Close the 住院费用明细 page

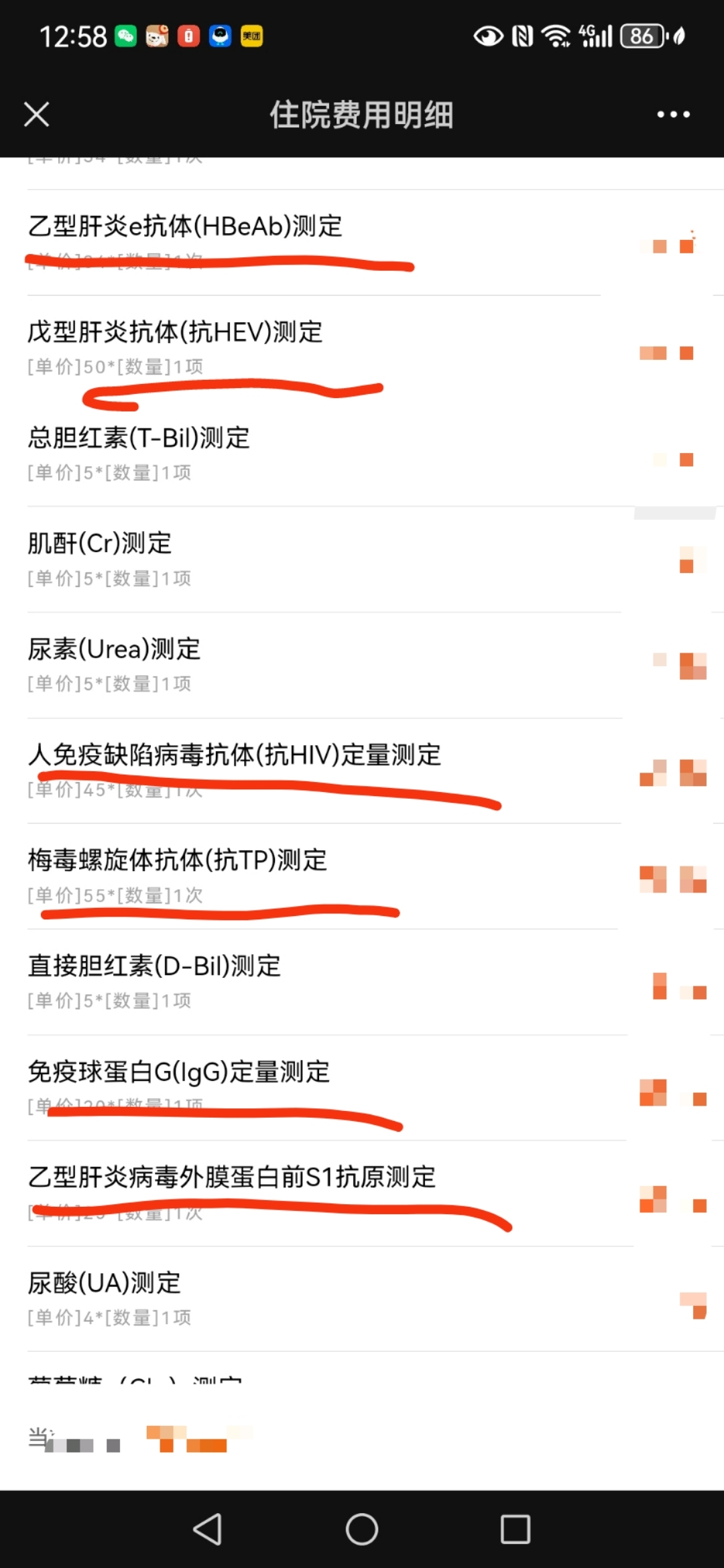click(37, 115)
